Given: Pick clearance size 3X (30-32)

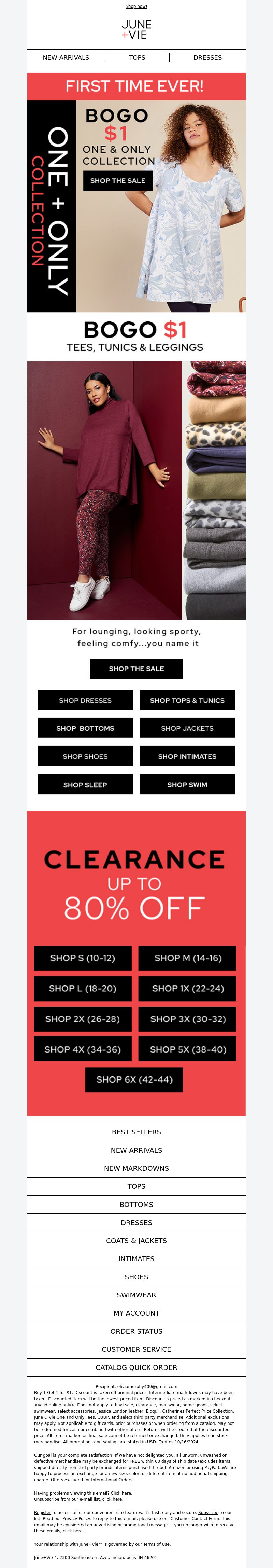Looking at the screenshot, I should 187,1019.
